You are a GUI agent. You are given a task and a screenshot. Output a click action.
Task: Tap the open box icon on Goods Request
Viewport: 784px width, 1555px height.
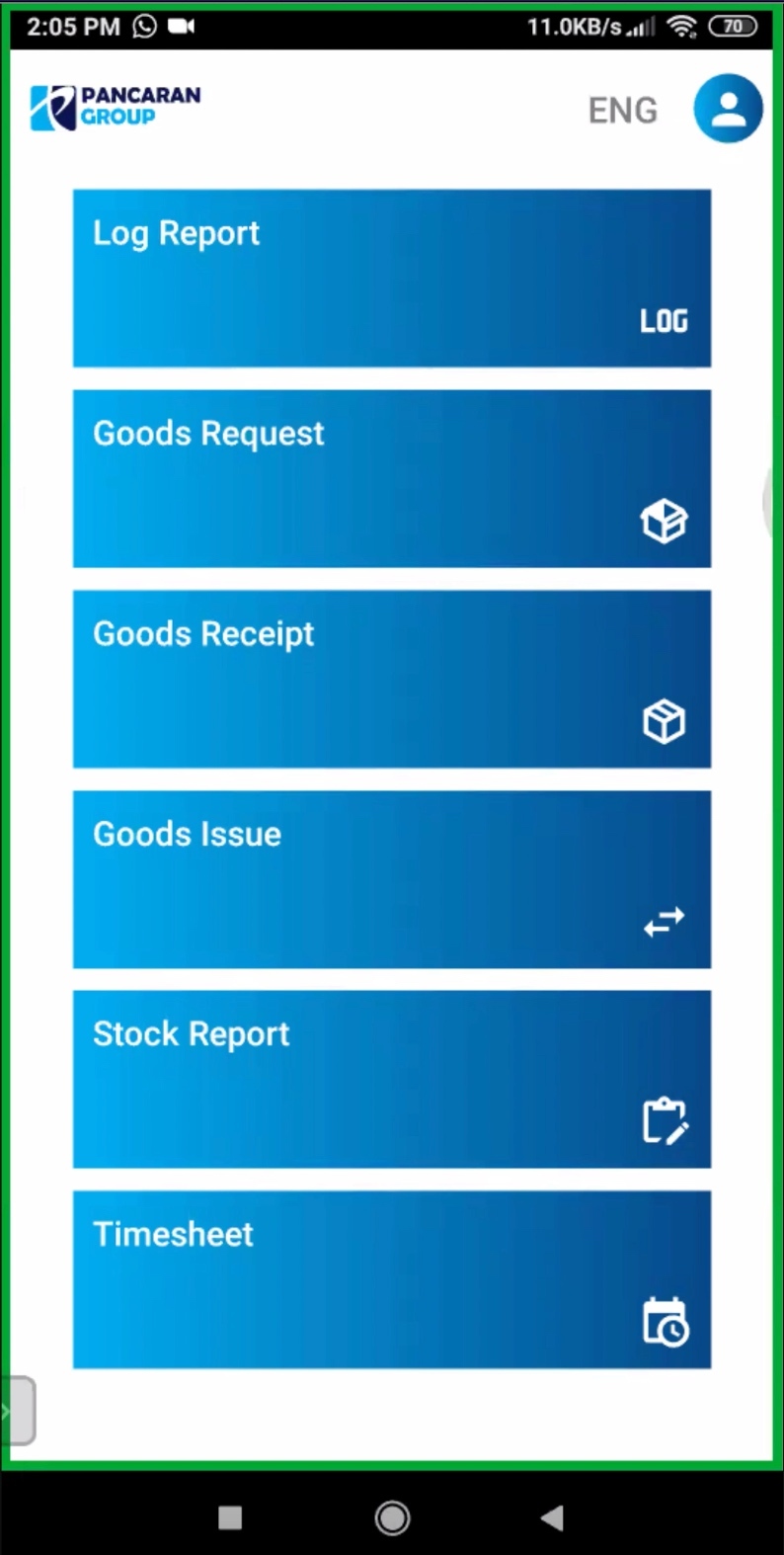(663, 521)
